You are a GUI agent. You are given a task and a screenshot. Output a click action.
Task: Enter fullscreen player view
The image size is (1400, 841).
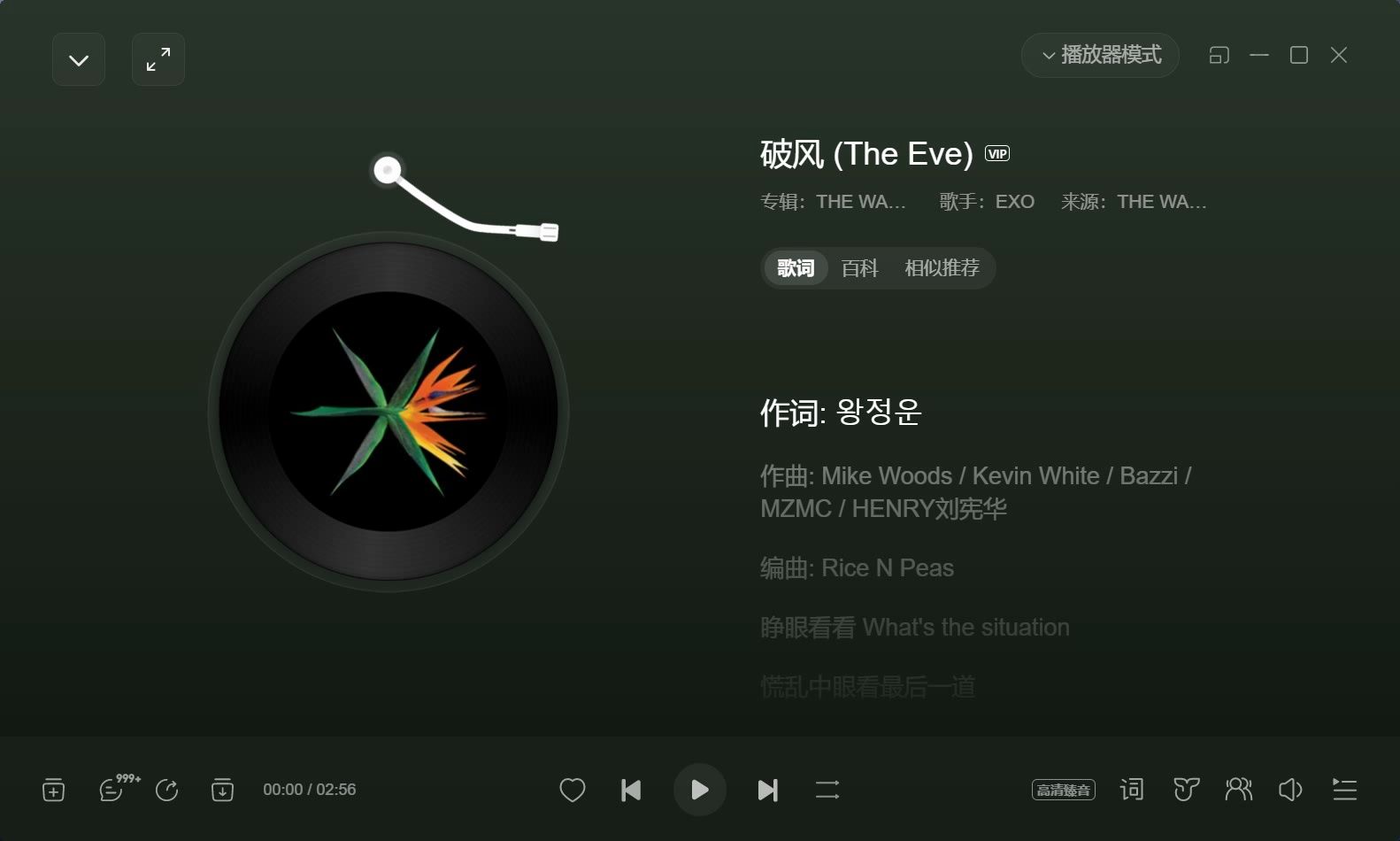tap(158, 59)
